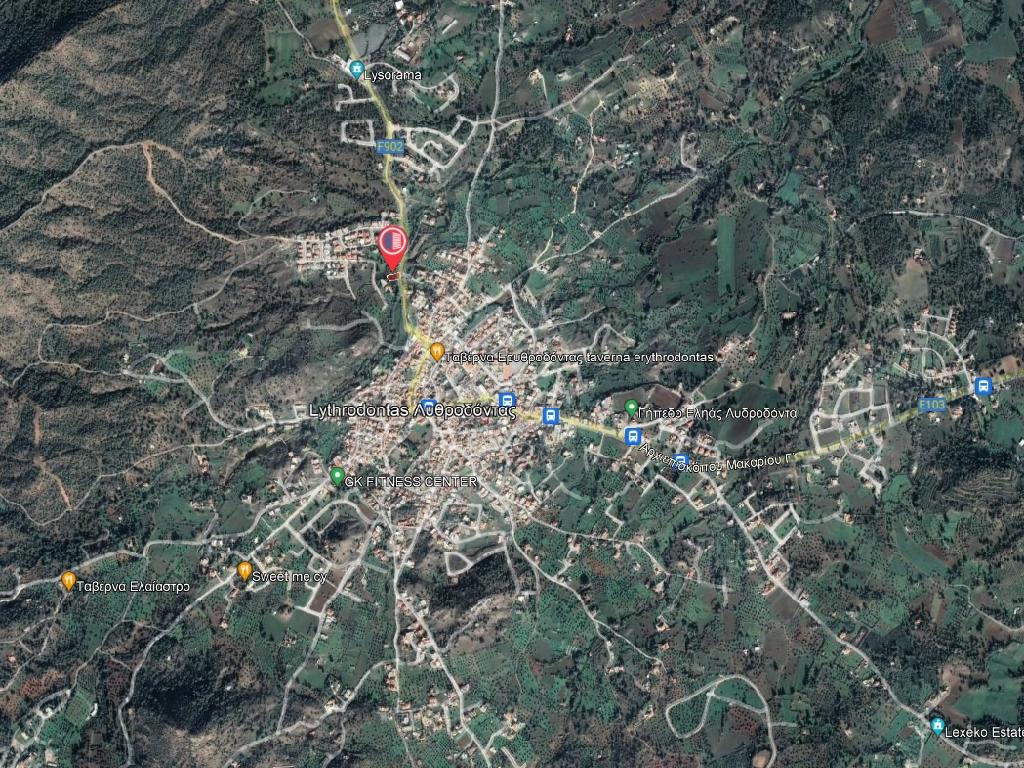Select the Ταβέρνα Ελαίαστρο restaurant marker
This screenshot has width=1024, height=768.
(x=68, y=580)
